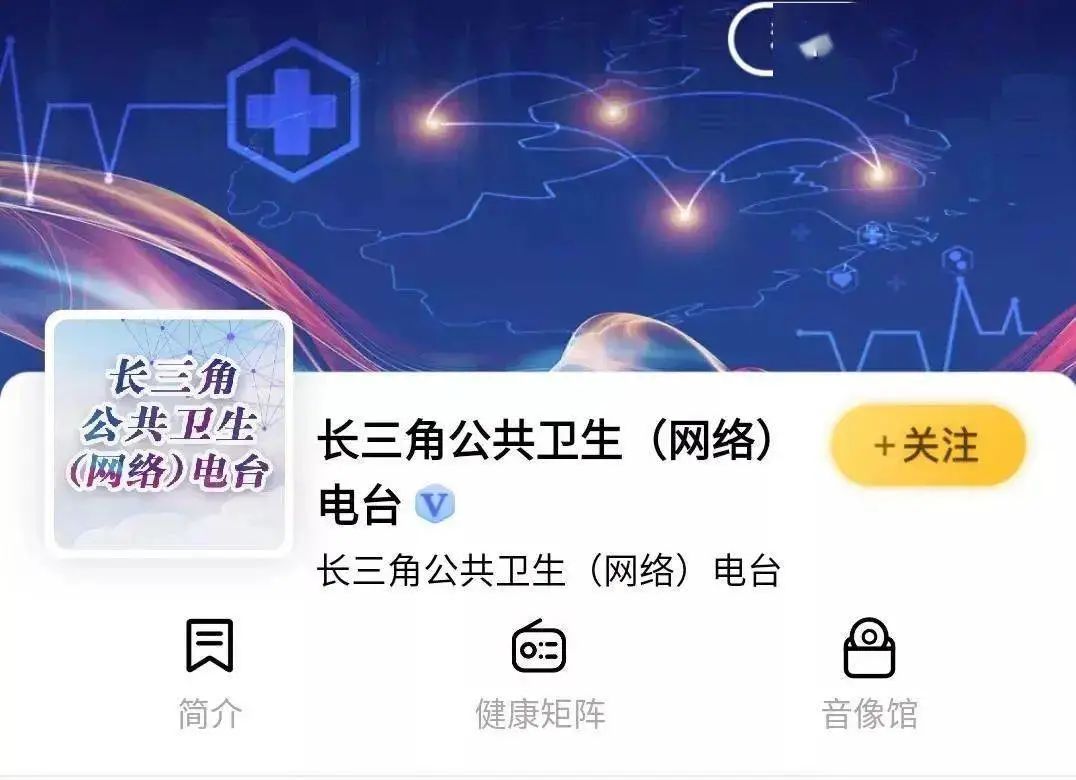Open the 音像馆 section
This screenshot has width=1076, height=780.
(868, 670)
